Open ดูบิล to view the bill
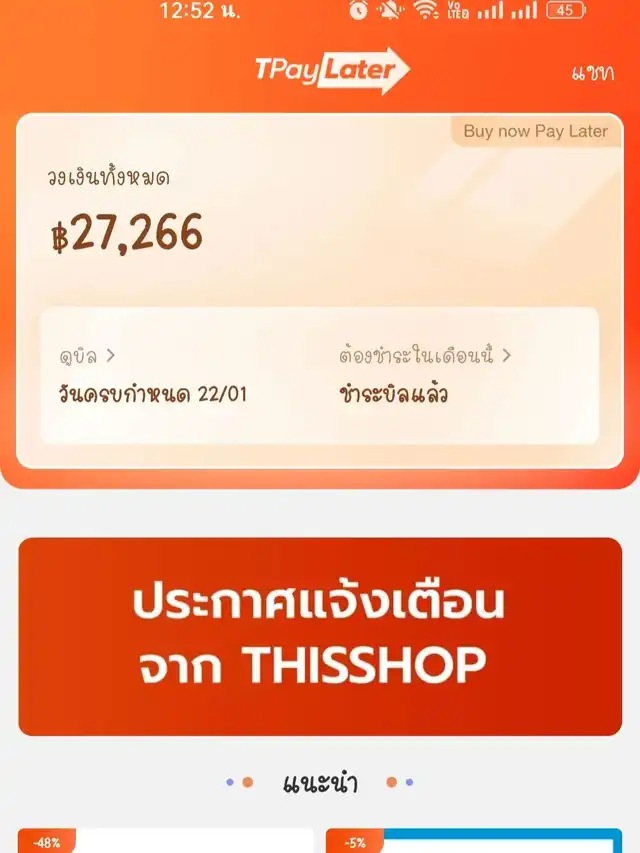This screenshot has height=853, width=640. [87, 355]
